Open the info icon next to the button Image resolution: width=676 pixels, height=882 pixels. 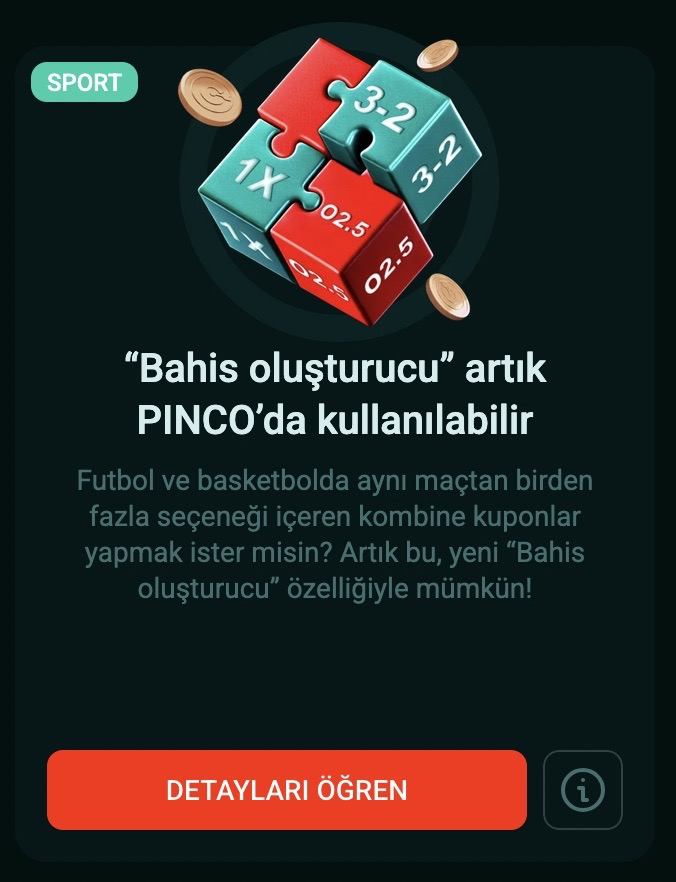583,790
